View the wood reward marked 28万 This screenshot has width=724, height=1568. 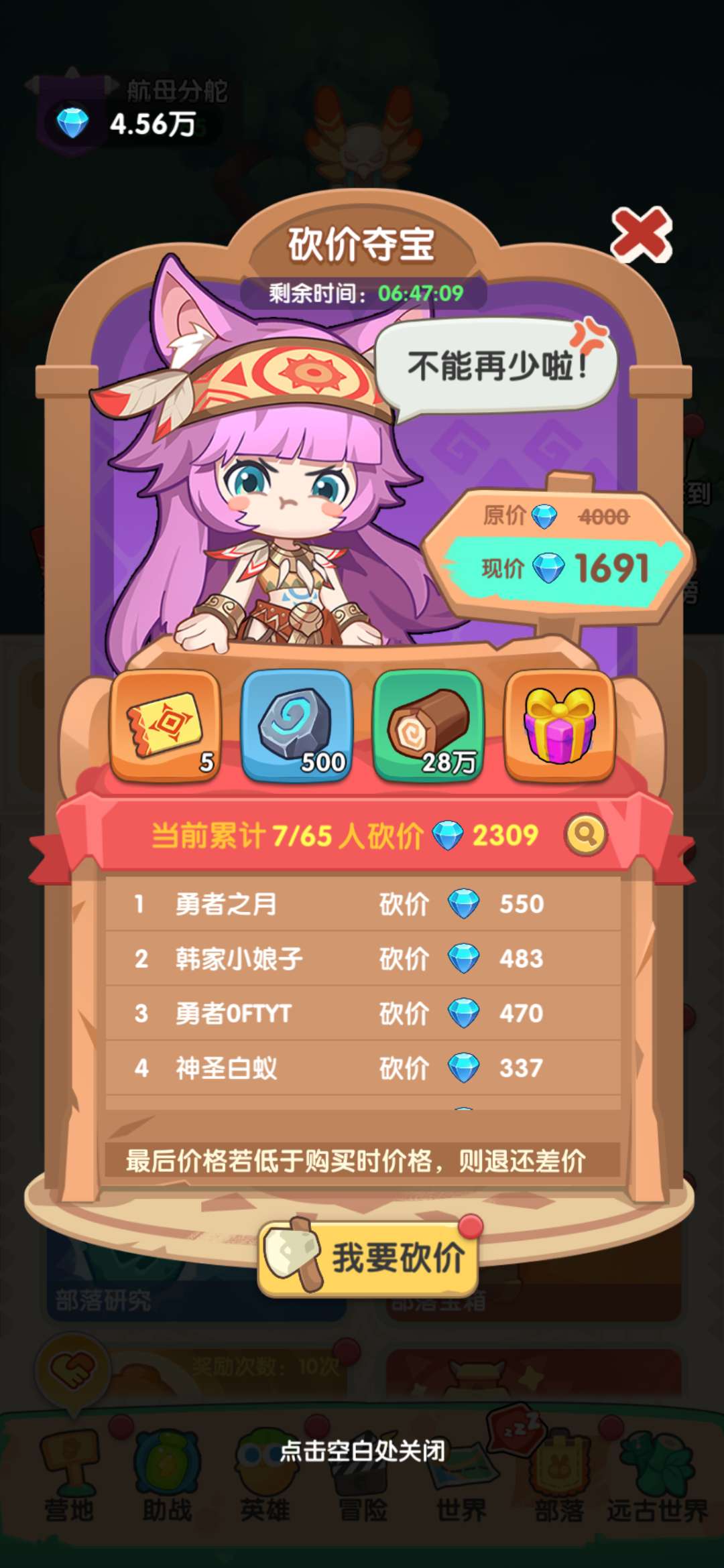[x=428, y=726]
